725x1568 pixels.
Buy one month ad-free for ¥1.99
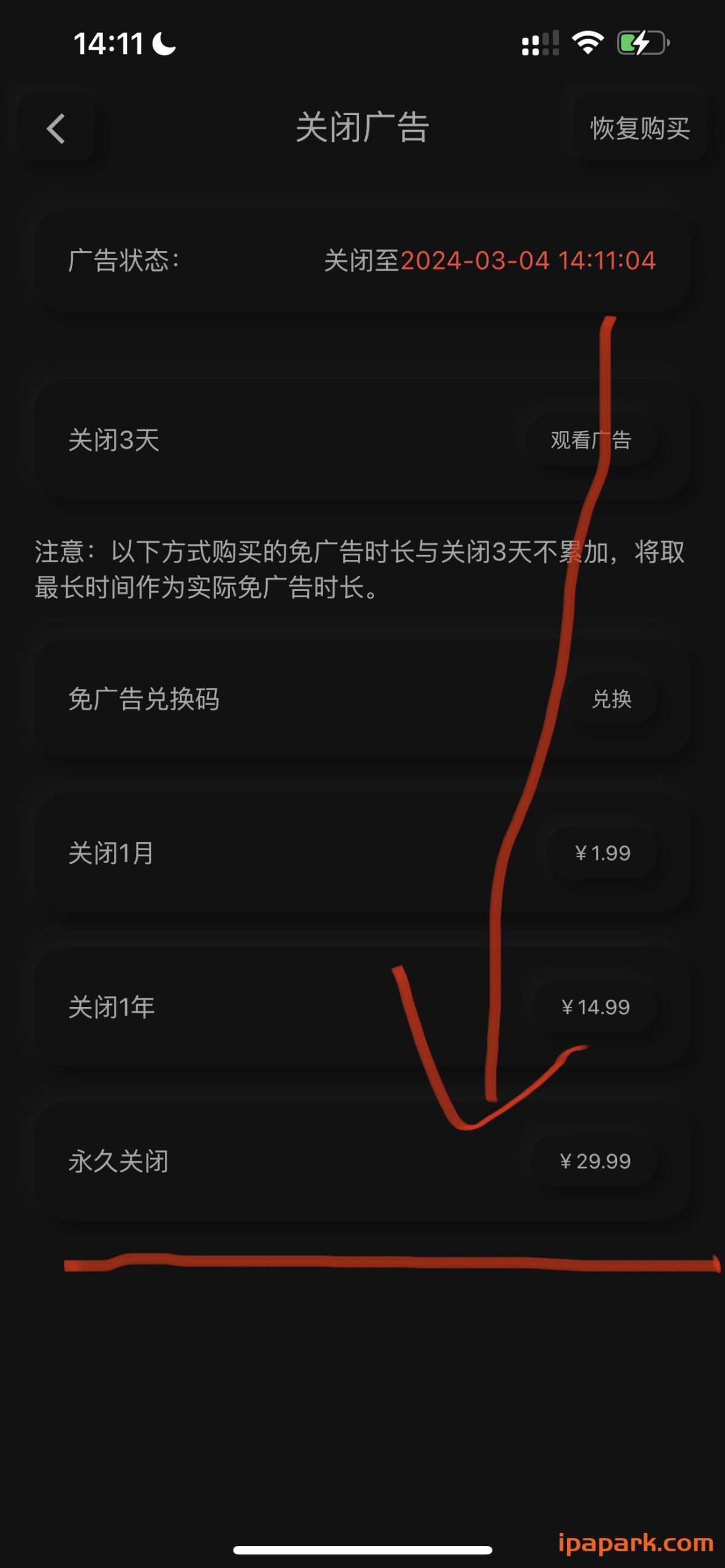tap(602, 853)
